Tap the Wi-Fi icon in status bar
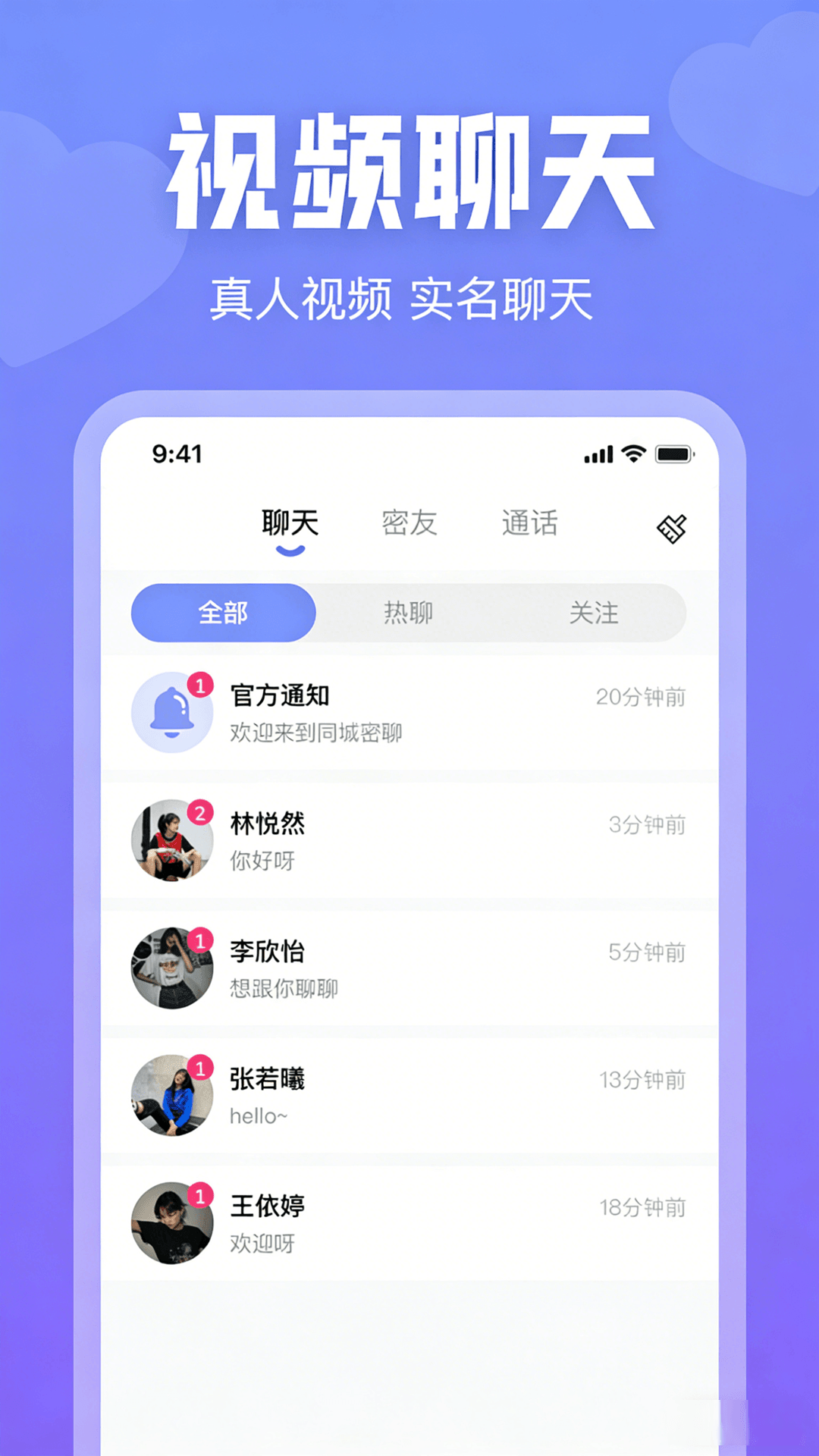819x1456 pixels. (x=634, y=453)
